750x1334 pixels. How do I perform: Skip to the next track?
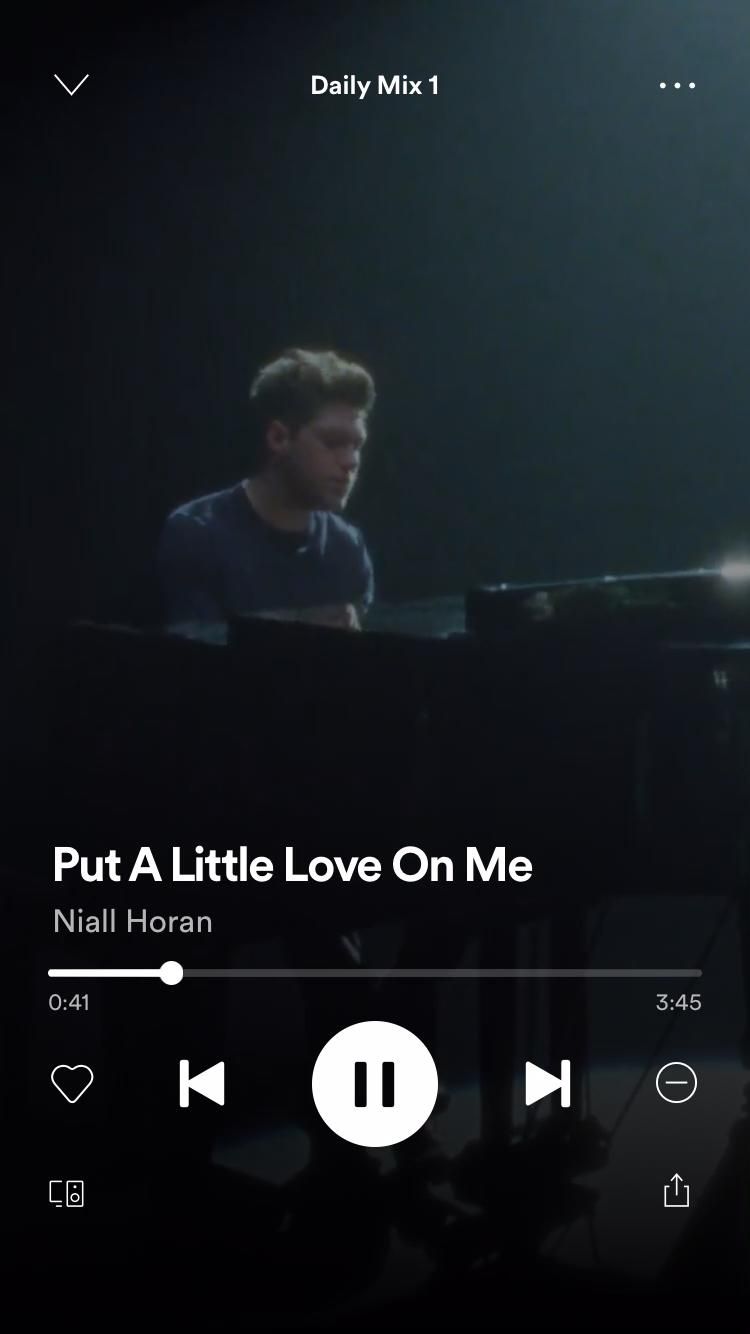pyautogui.click(x=548, y=1084)
